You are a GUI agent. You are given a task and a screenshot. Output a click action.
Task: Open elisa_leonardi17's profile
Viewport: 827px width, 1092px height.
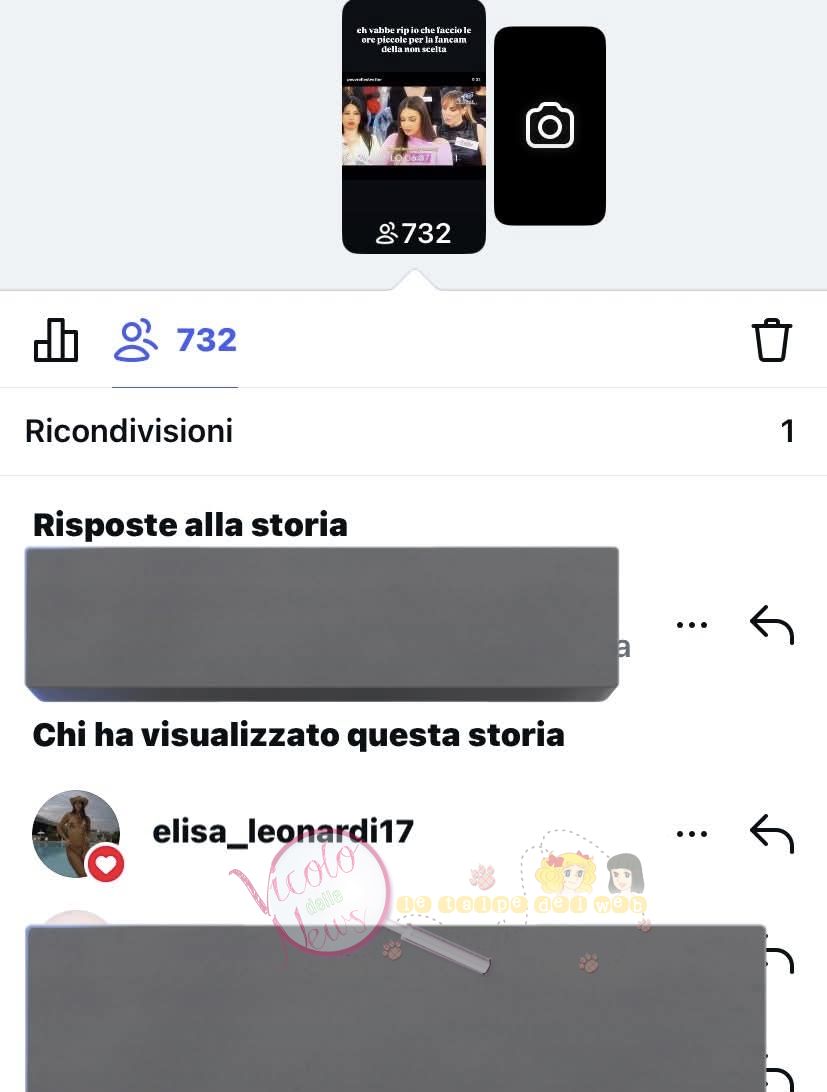click(x=282, y=832)
